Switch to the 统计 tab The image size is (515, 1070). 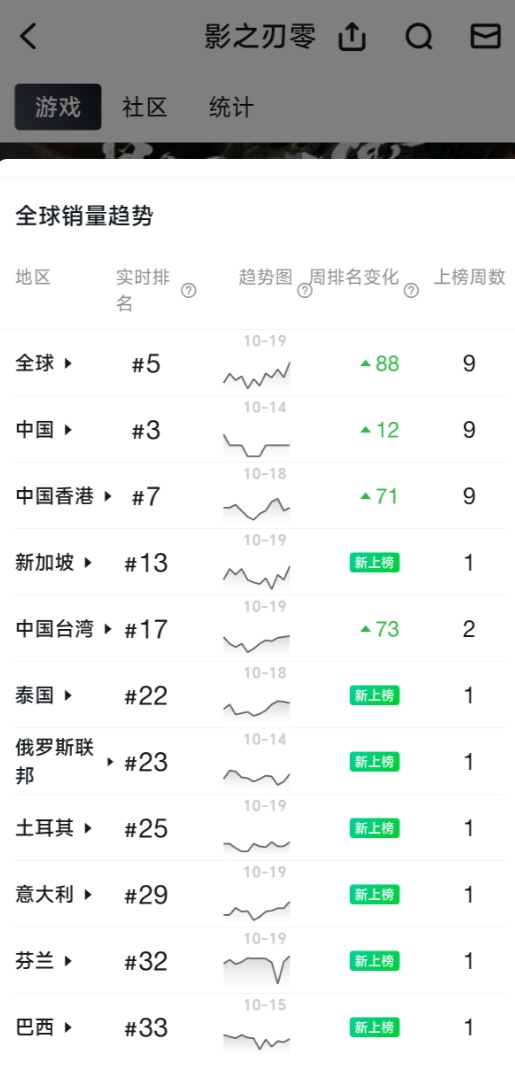pos(231,107)
